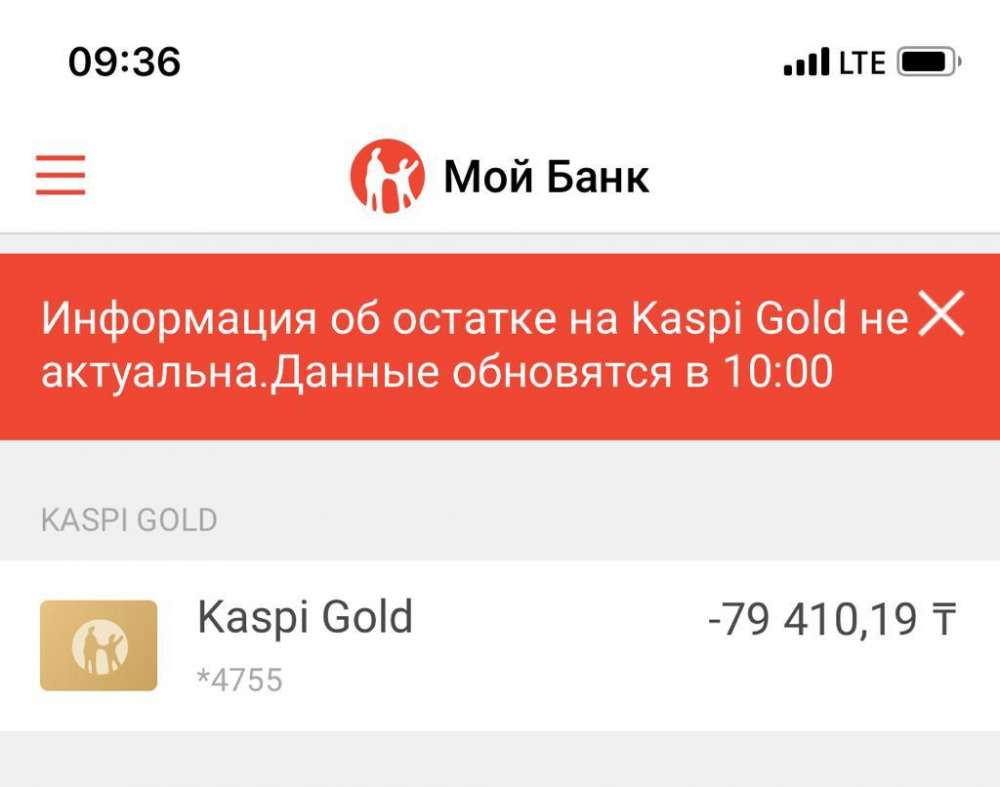Open the Kaspi Gold *4755 account
The image size is (1000, 787).
pyautogui.click(x=498, y=645)
